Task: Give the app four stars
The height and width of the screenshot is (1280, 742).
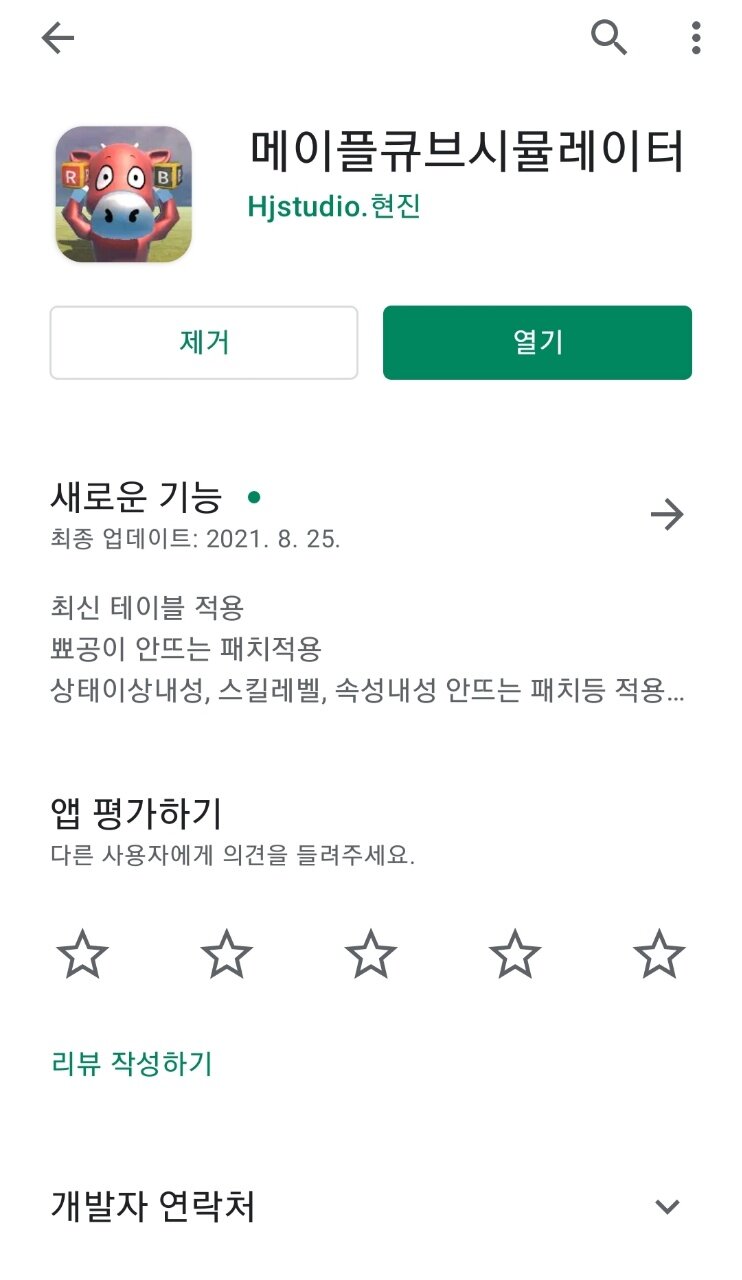Action: (515, 953)
